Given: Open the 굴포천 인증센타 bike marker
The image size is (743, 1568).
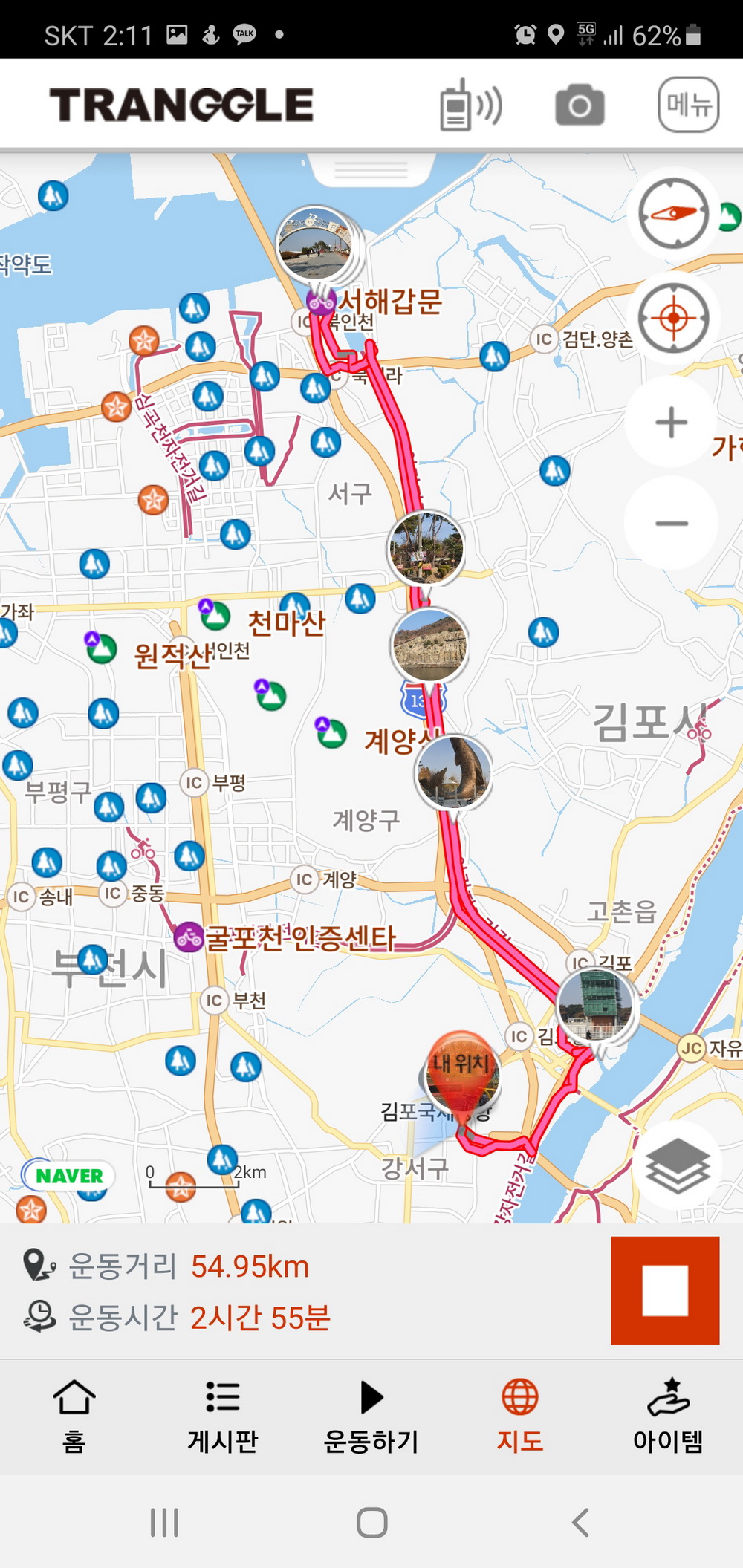Looking at the screenshot, I should pyautogui.click(x=189, y=937).
